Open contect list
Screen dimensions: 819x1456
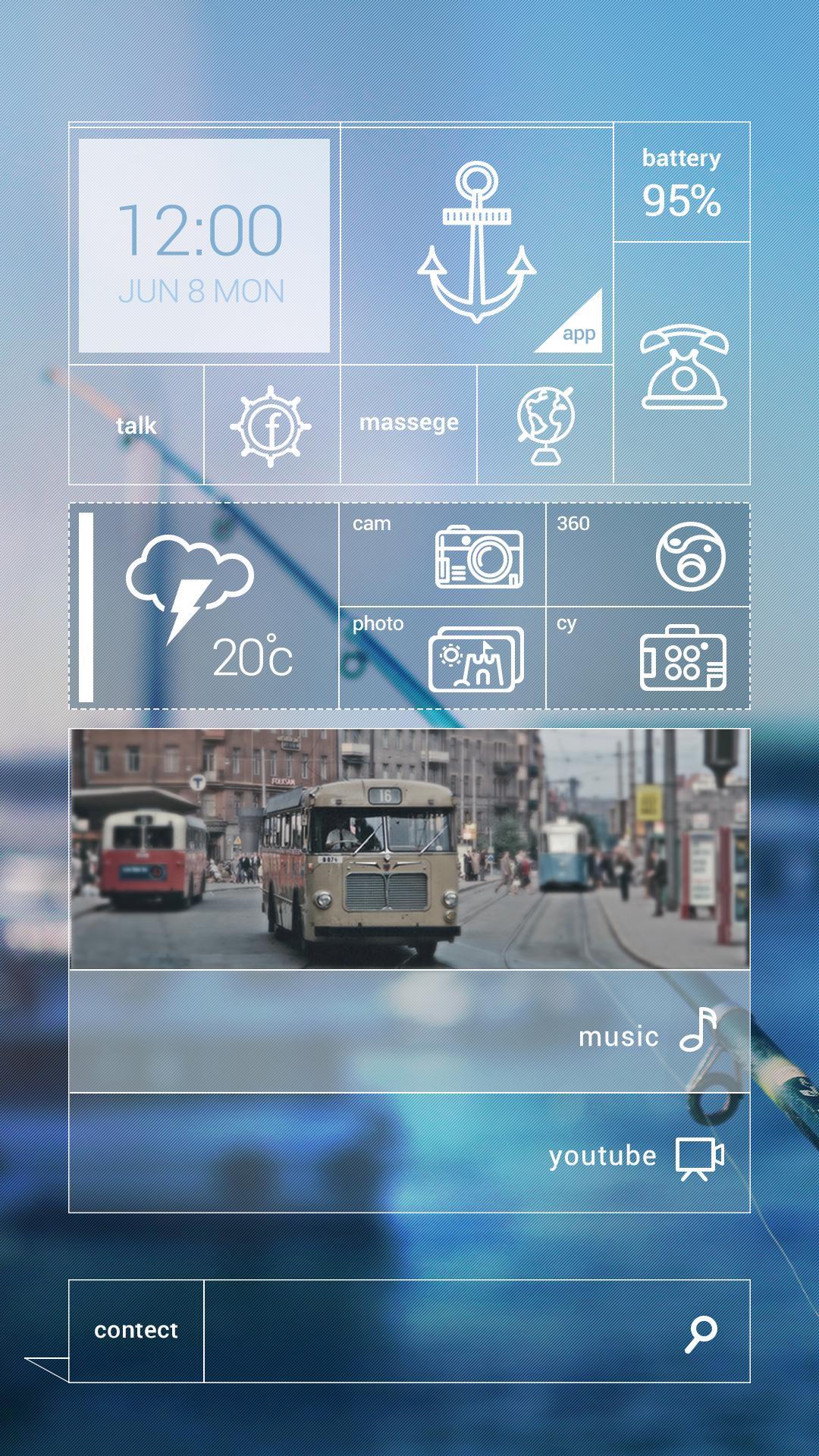coord(135,1323)
